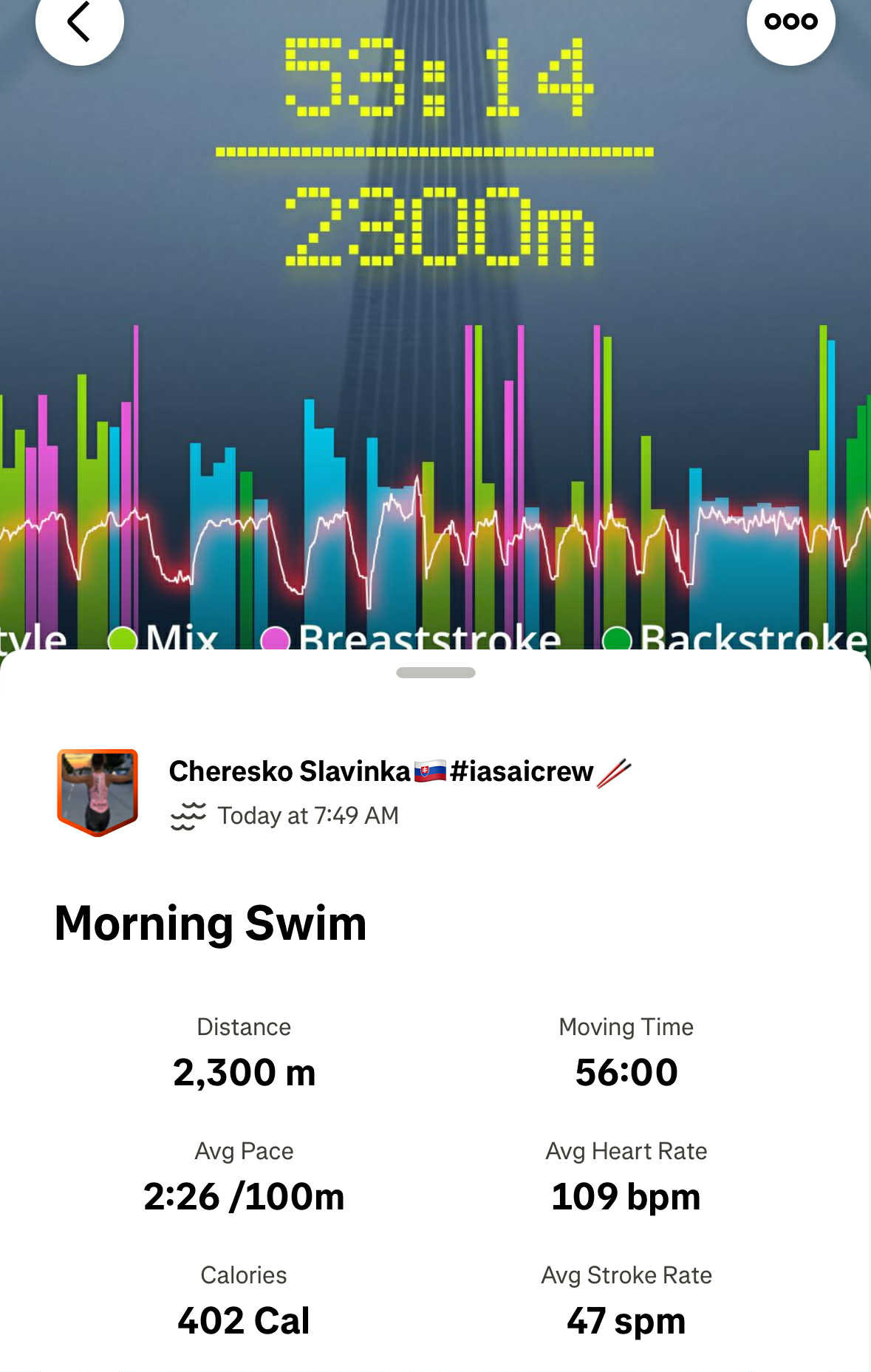Open the swim activity chart image
Viewport: 871px width, 1372px height.
click(435, 369)
